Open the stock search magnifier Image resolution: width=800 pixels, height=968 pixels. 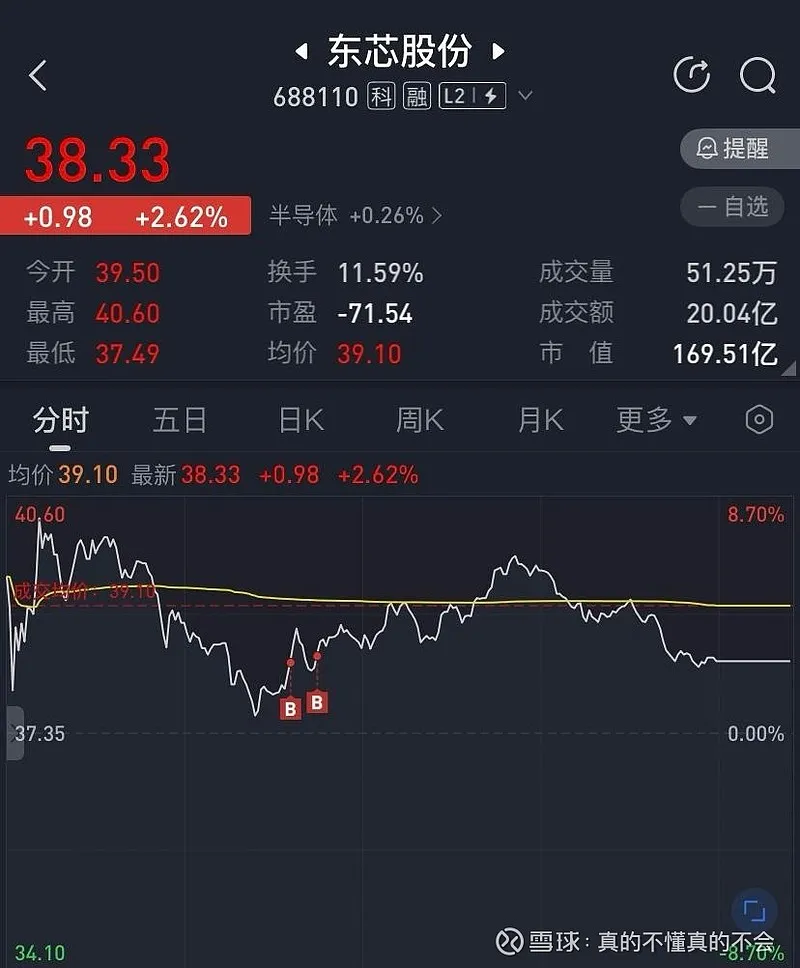pos(757,75)
